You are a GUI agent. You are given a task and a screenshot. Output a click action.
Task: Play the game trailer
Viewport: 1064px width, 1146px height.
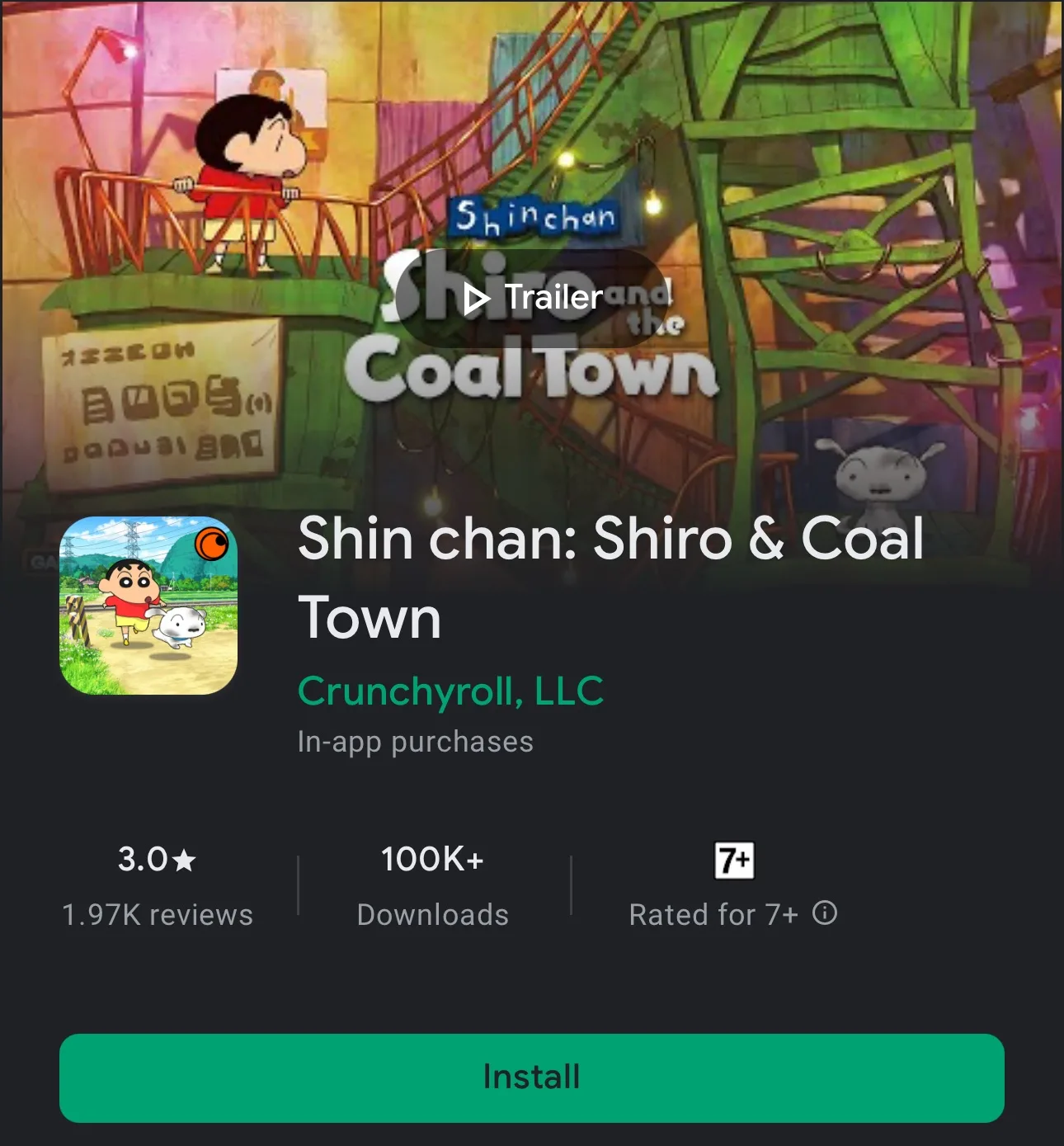pos(532,298)
